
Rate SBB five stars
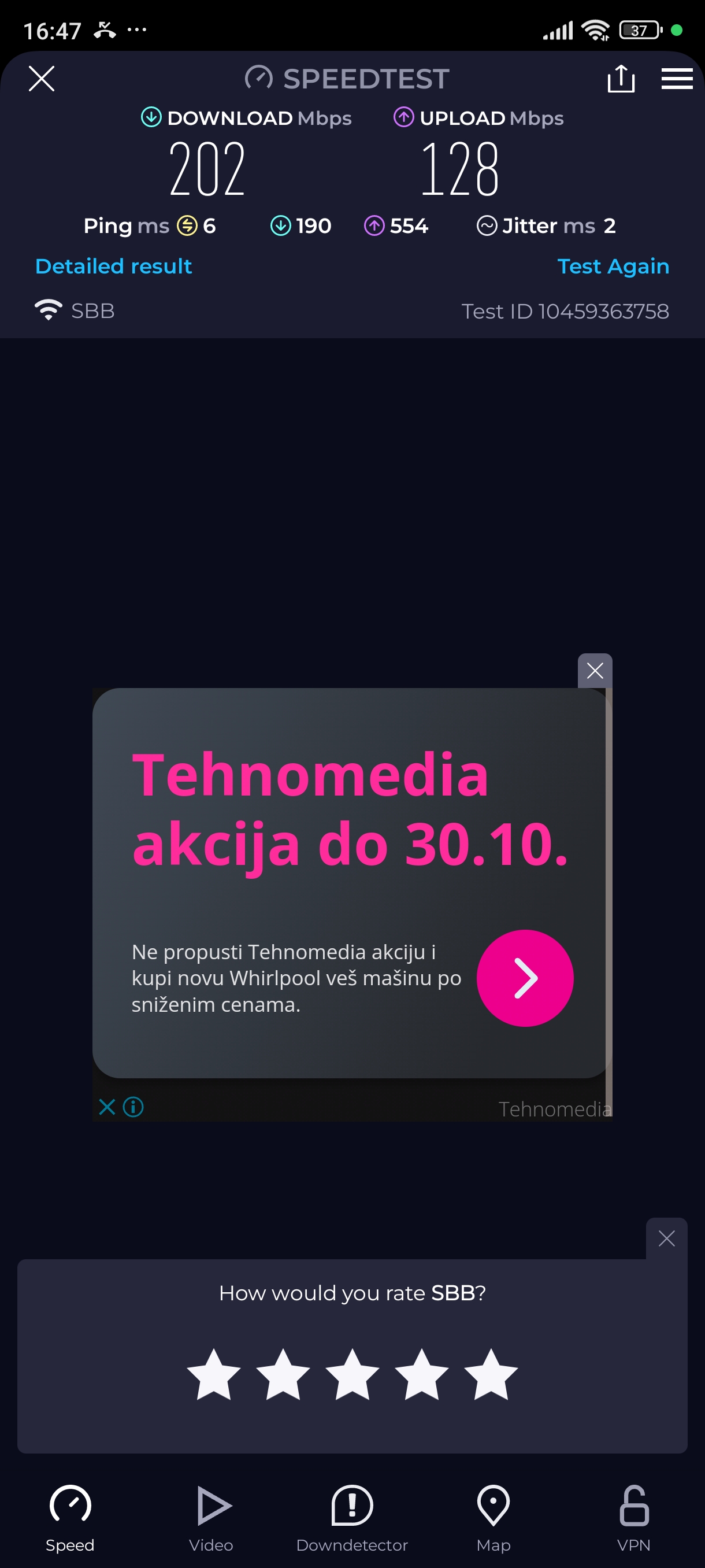pyautogui.click(x=491, y=1374)
